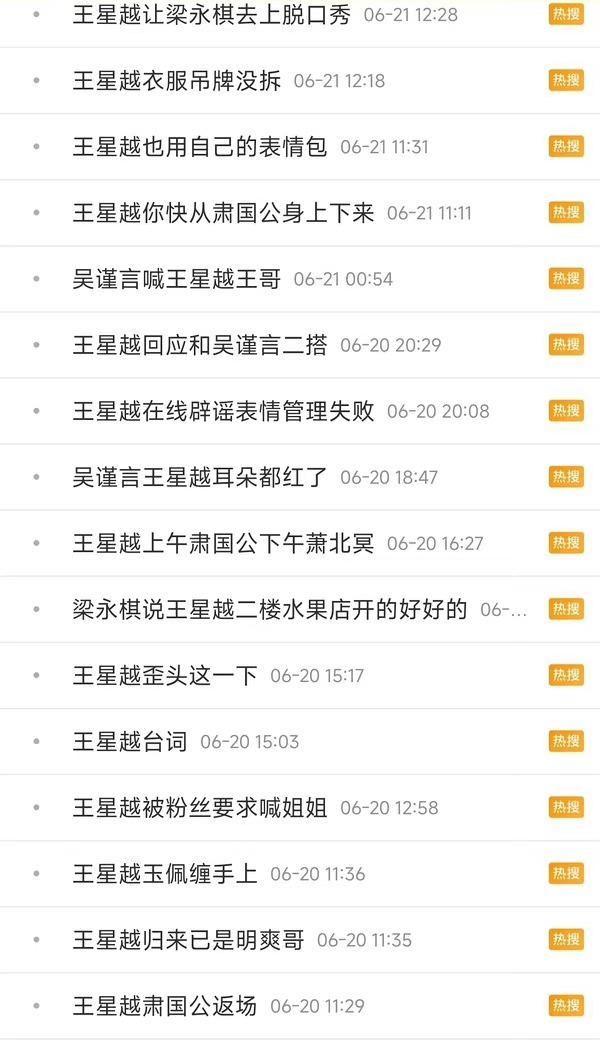Tap the topic 王星越回应和吴谨言二搭
600x1053 pixels.
200,345
